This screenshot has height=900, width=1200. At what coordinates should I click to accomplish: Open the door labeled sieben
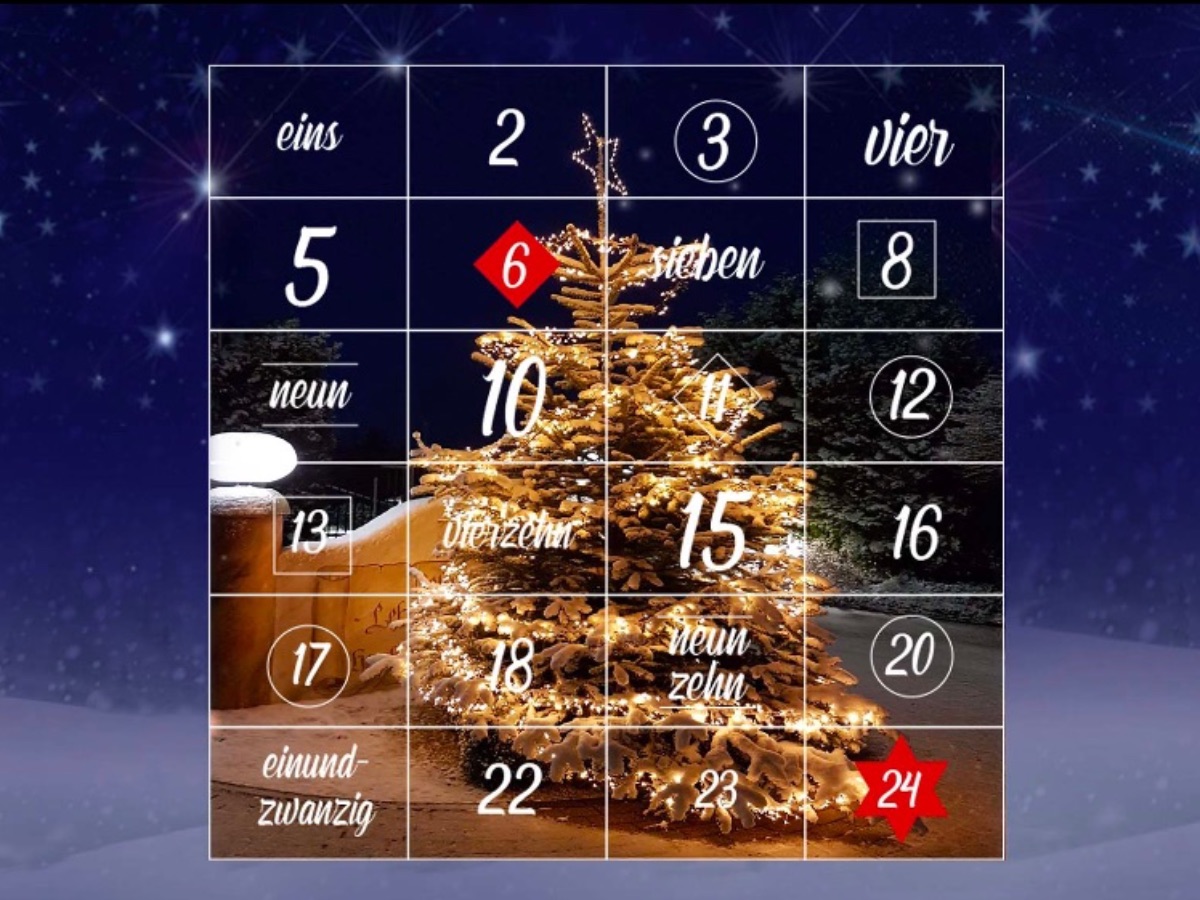pos(708,263)
